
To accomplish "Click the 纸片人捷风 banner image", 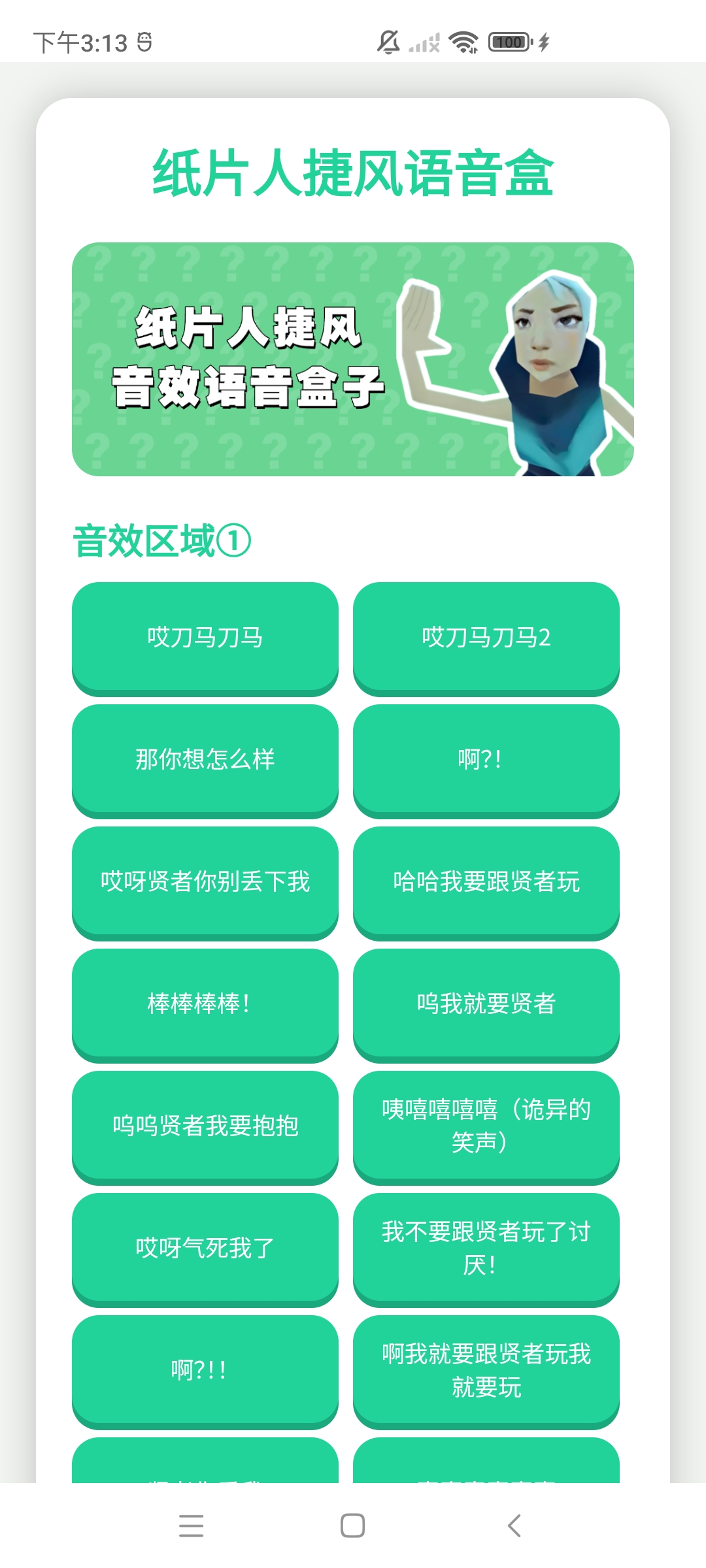I will pyautogui.click(x=353, y=358).
